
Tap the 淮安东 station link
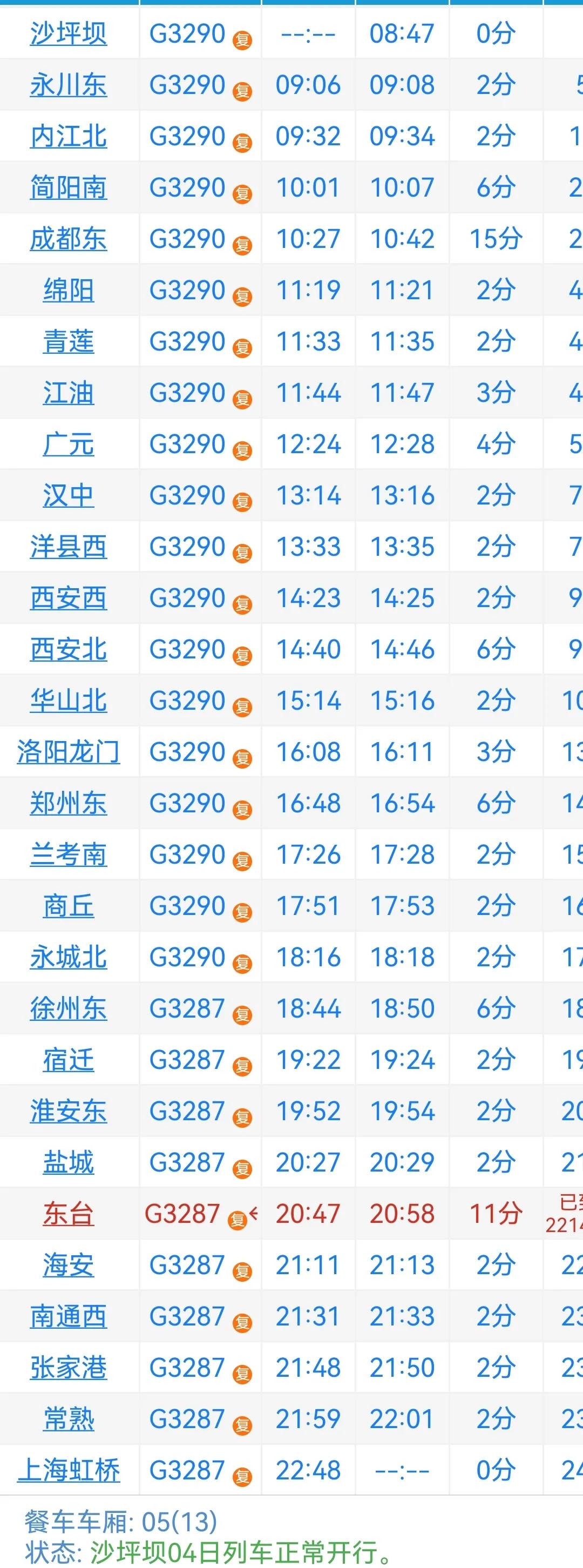click(68, 1111)
